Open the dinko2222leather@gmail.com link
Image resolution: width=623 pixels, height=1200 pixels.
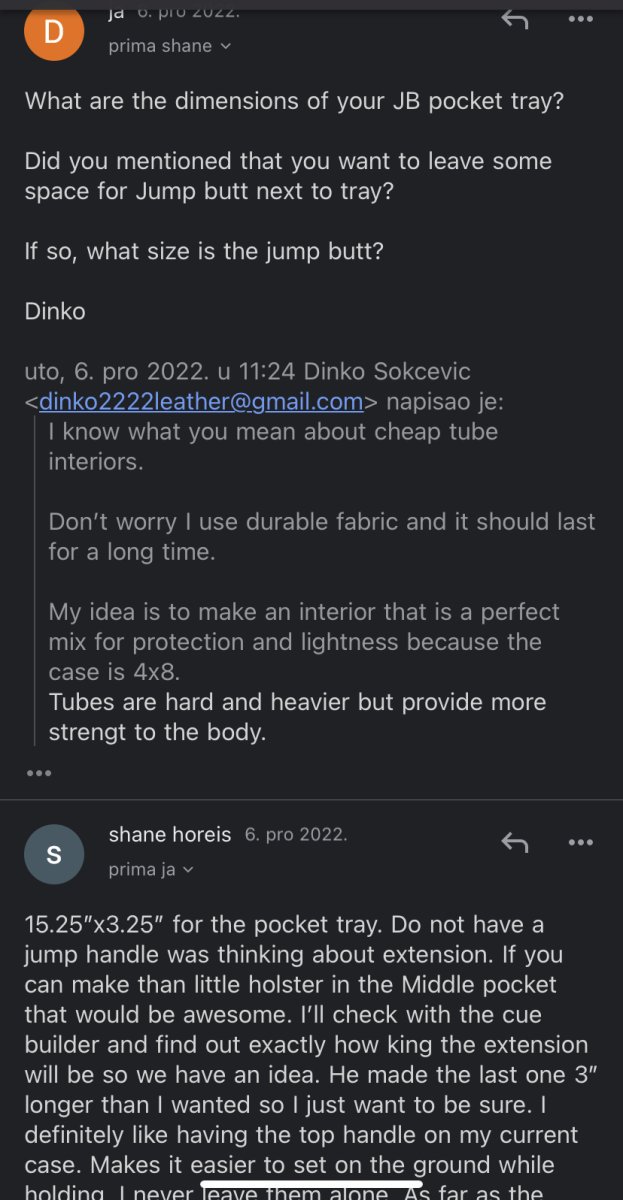tap(200, 402)
